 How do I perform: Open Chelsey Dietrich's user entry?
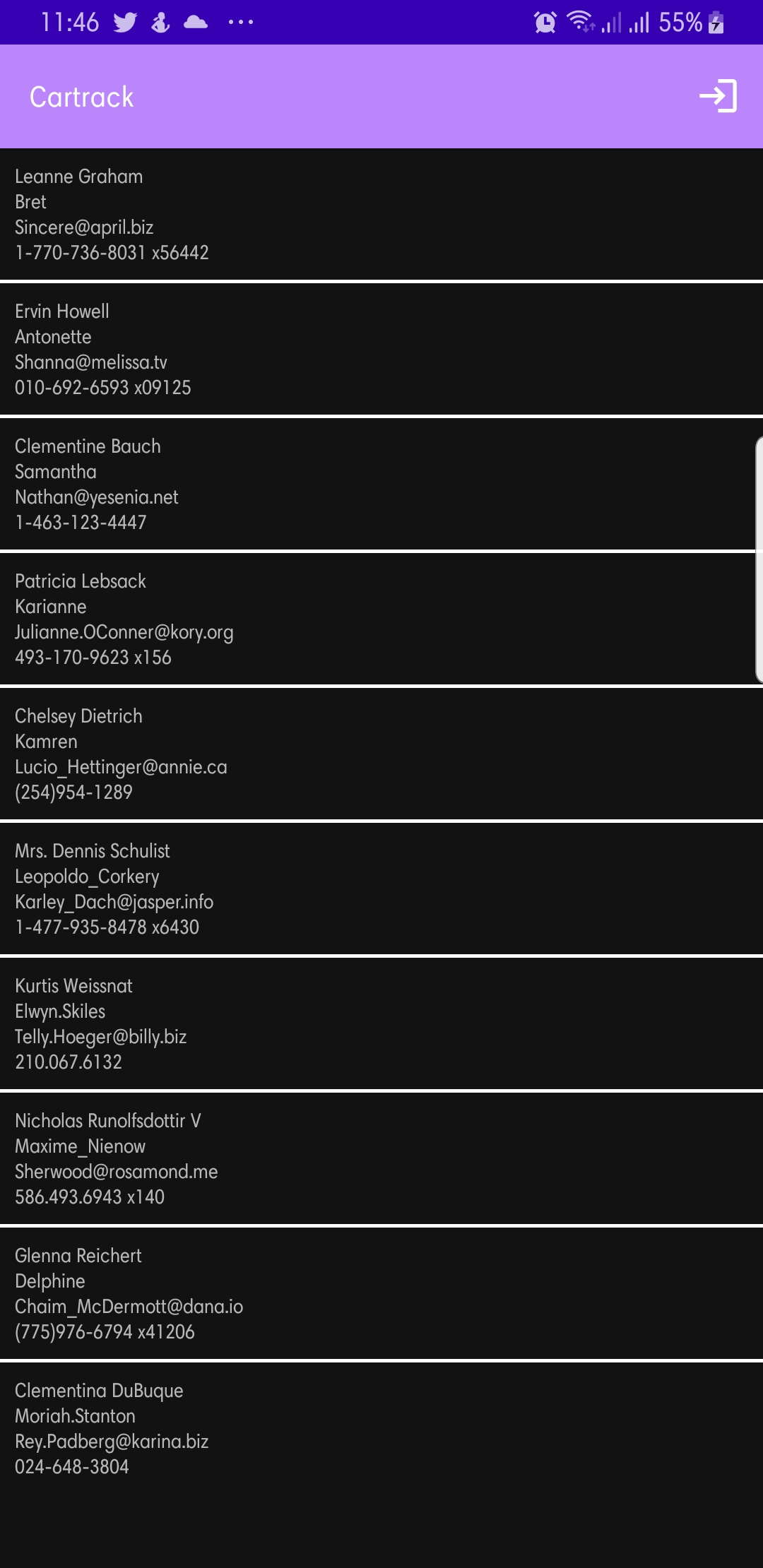point(381,754)
